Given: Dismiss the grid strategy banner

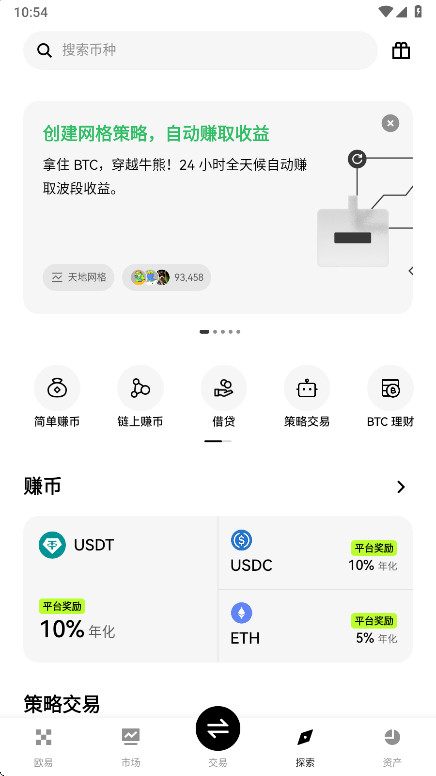Looking at the screenshot, I should (x=390, y=123).
